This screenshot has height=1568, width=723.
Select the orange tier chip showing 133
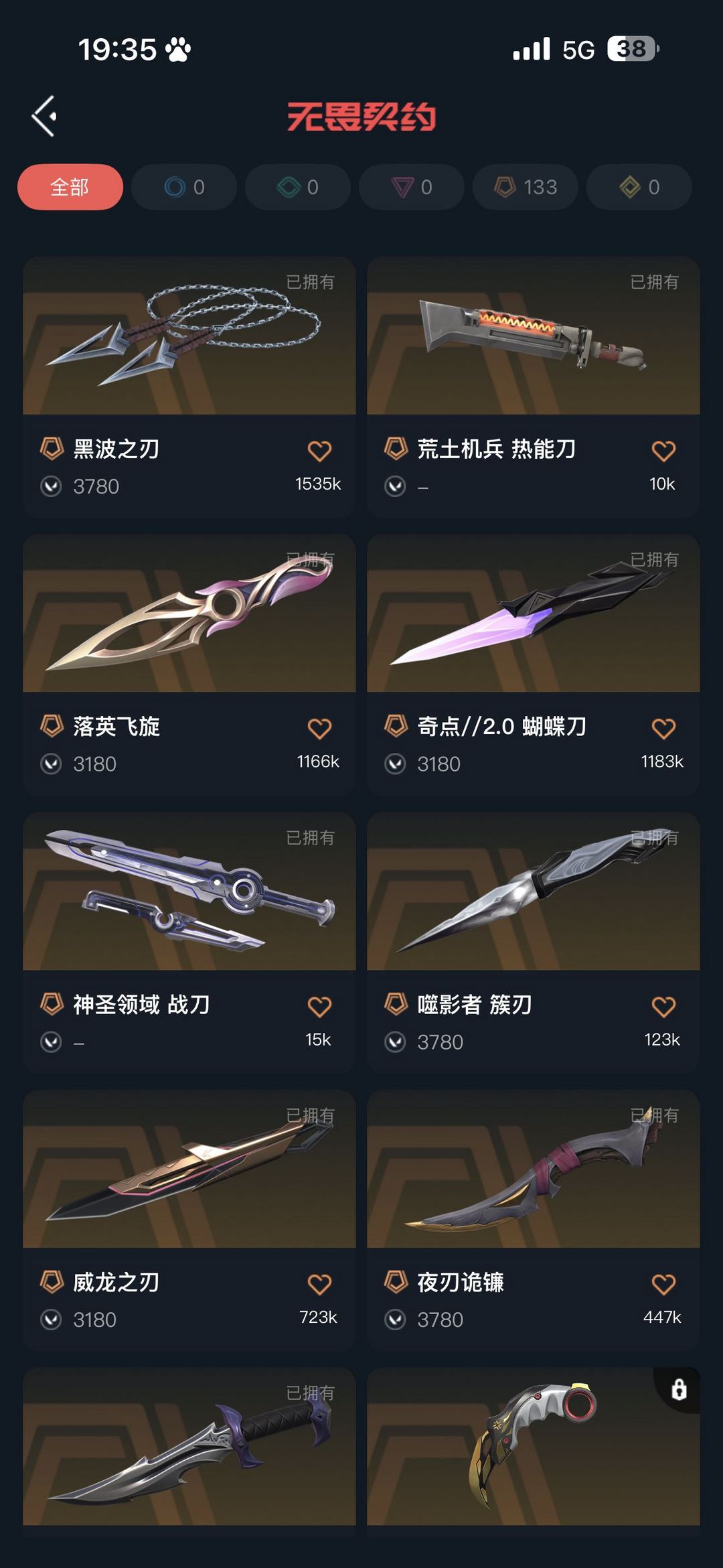pos(526,187)
